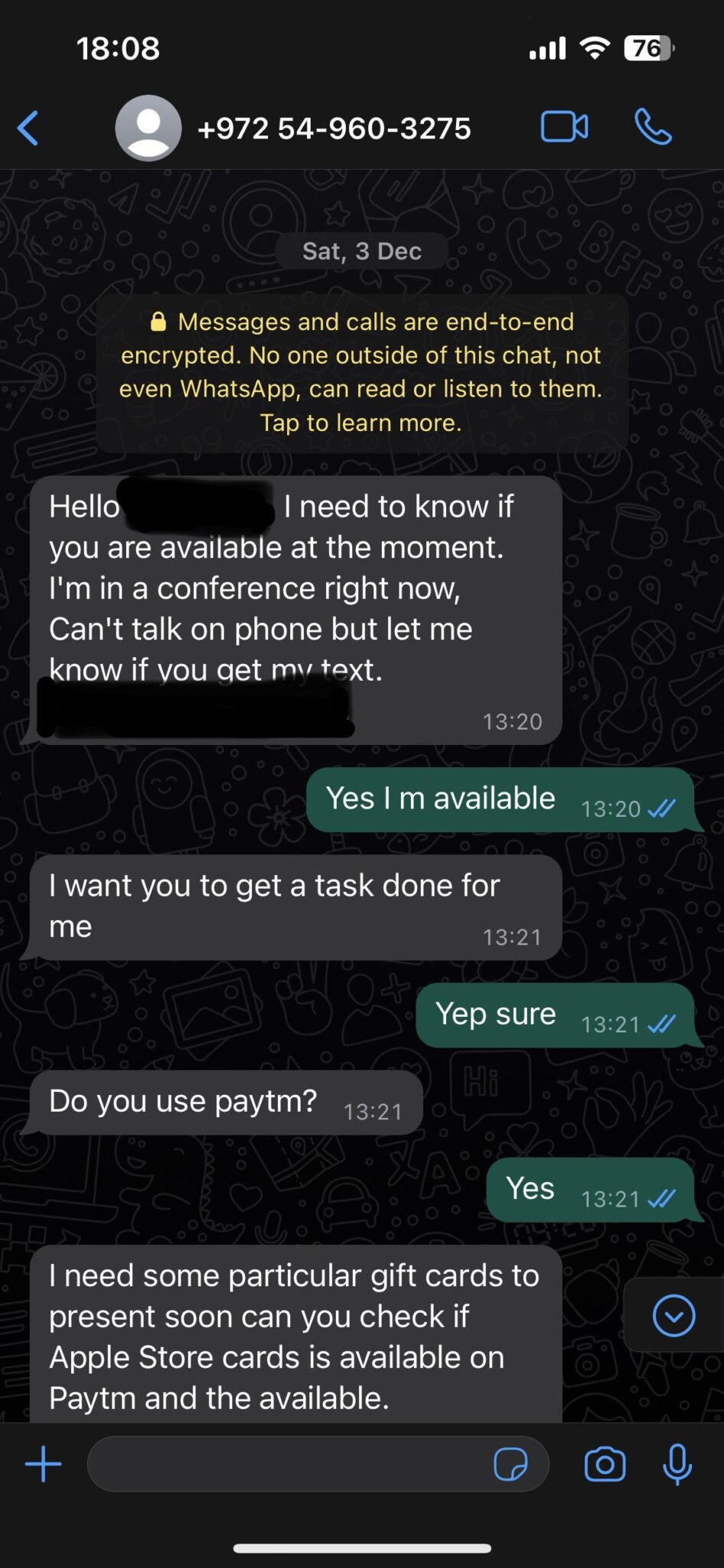Start a video call with this number

pyautogui.click(x=565, y=127)
